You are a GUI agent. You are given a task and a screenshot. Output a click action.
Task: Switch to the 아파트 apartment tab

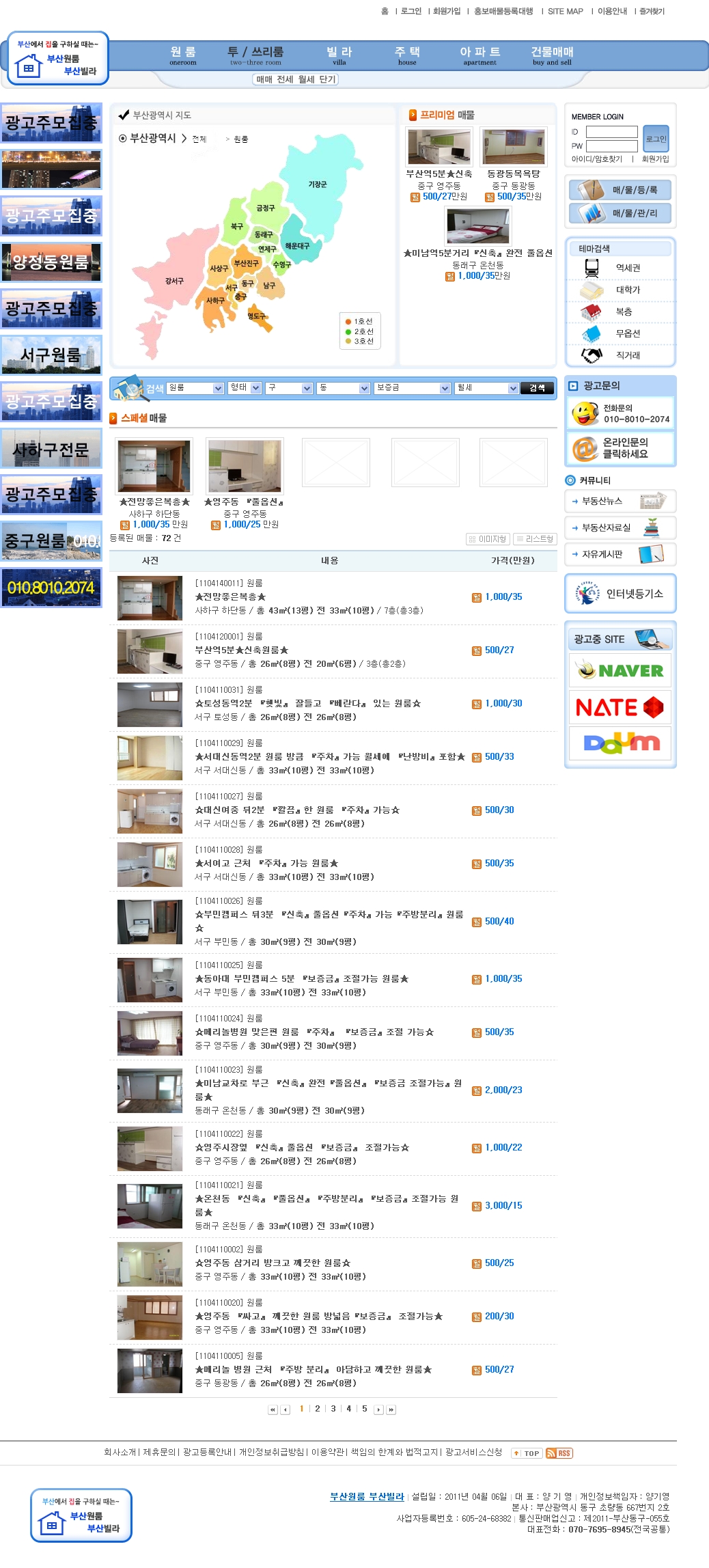479,55
